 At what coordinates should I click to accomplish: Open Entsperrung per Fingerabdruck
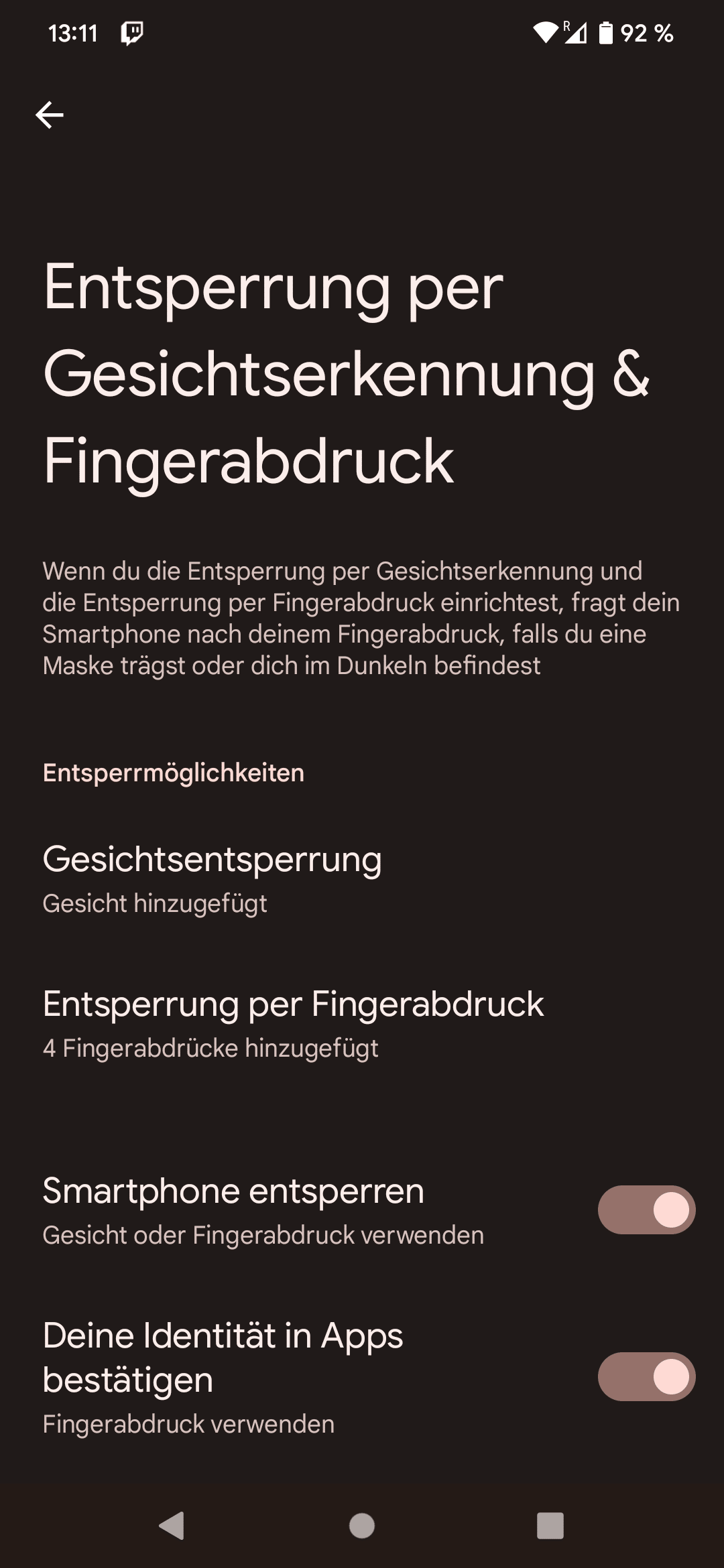(362, 1024)
